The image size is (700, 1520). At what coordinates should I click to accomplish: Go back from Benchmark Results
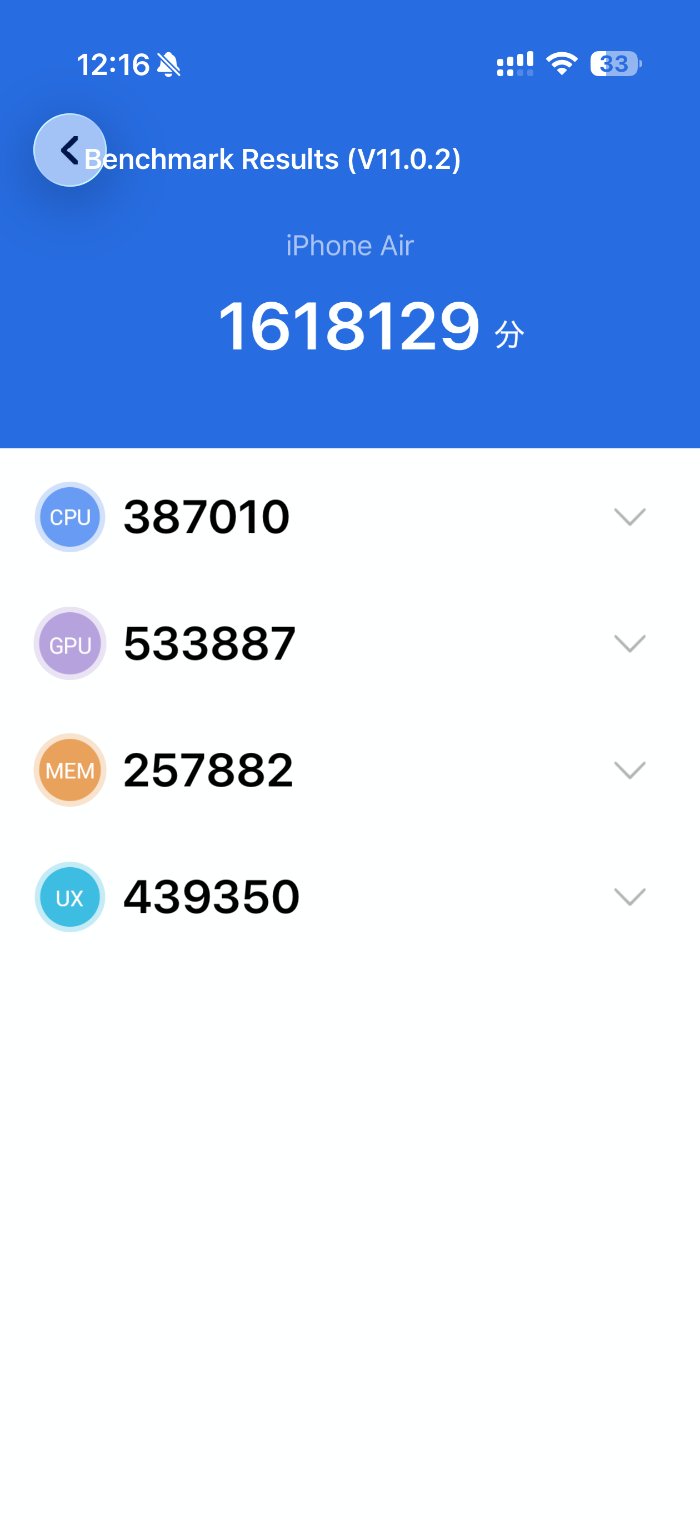(70, 150)
